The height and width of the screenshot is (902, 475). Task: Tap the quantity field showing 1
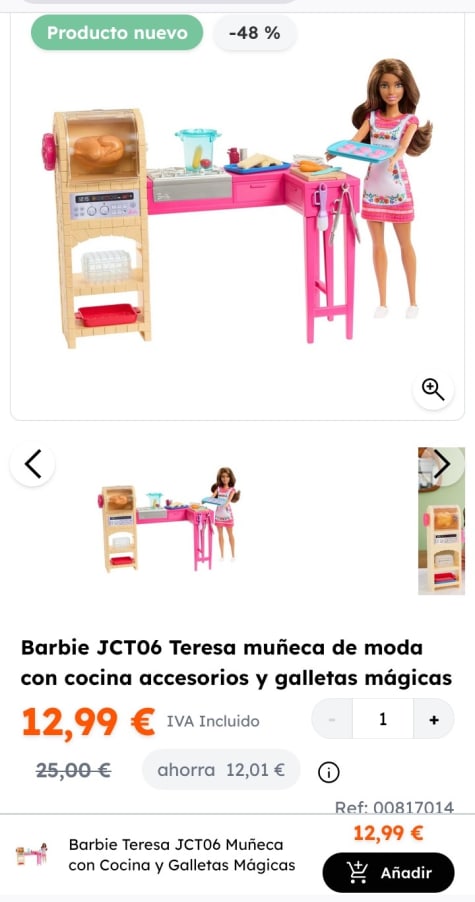(x=383, y=719)
